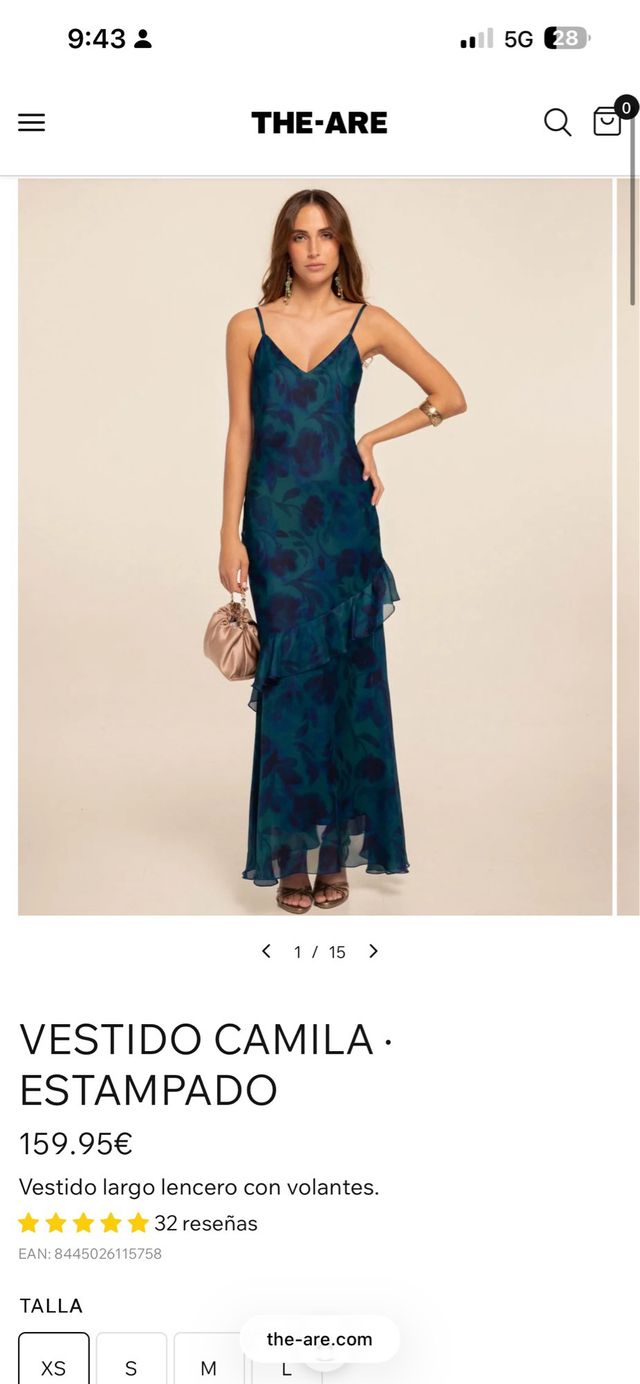Tap the the-are.com address pill
The image size is (640, 1384).
[x=320, y=1339]
